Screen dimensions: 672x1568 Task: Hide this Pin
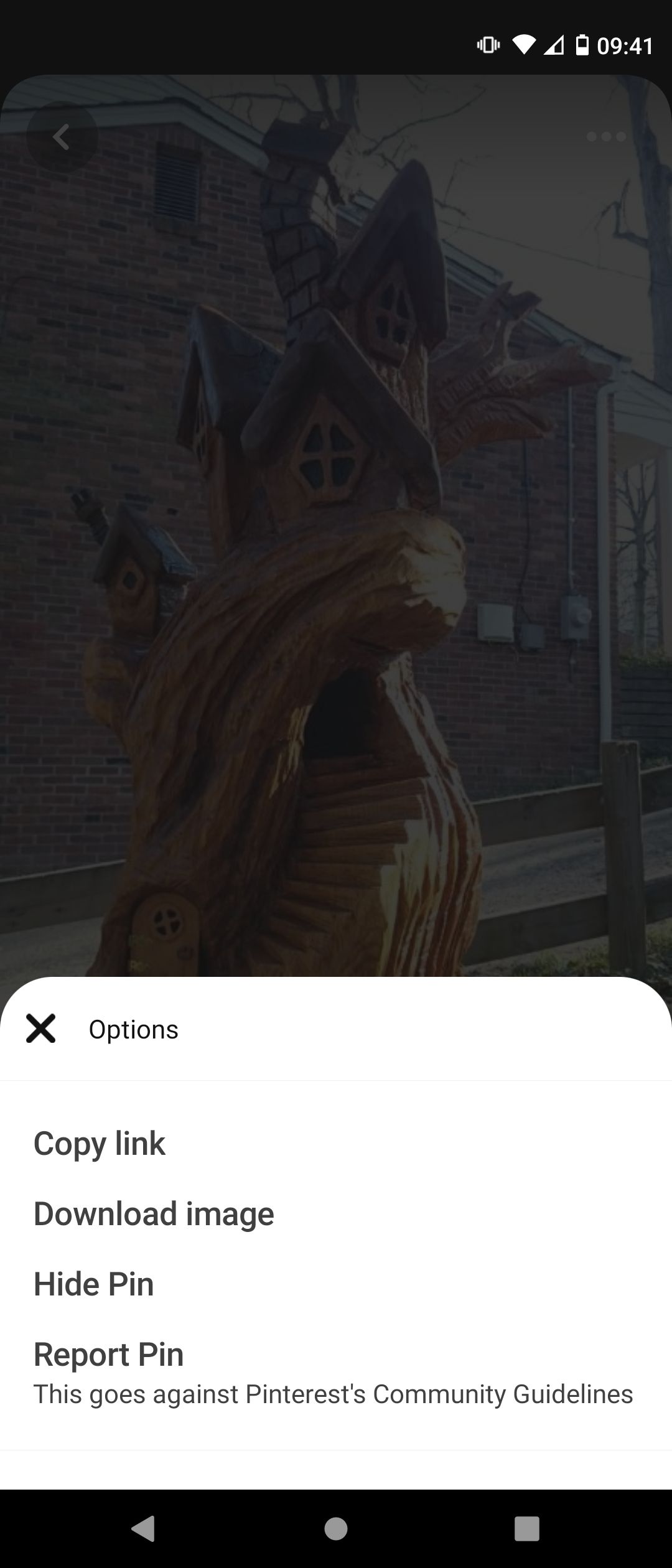tap(94, 1284)
